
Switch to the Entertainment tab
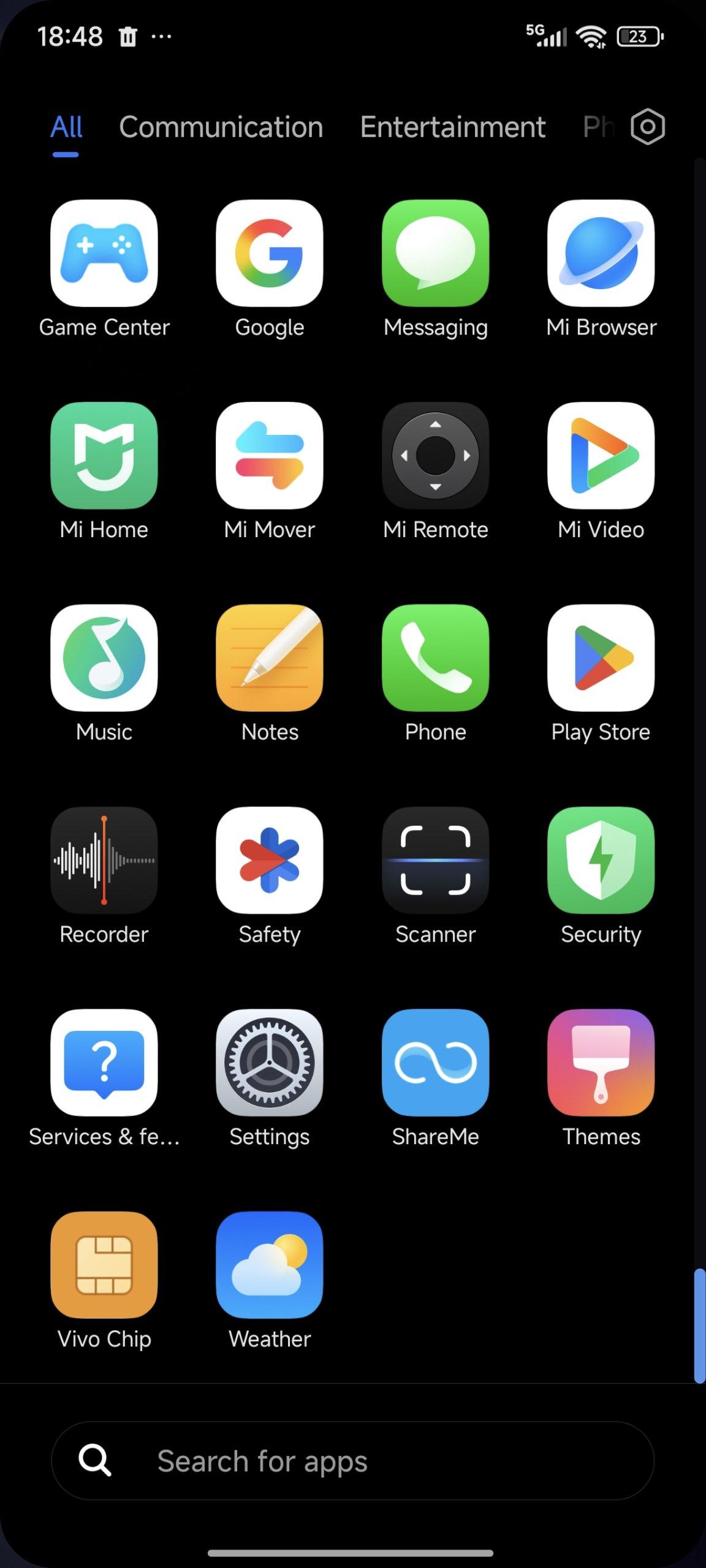452,127
